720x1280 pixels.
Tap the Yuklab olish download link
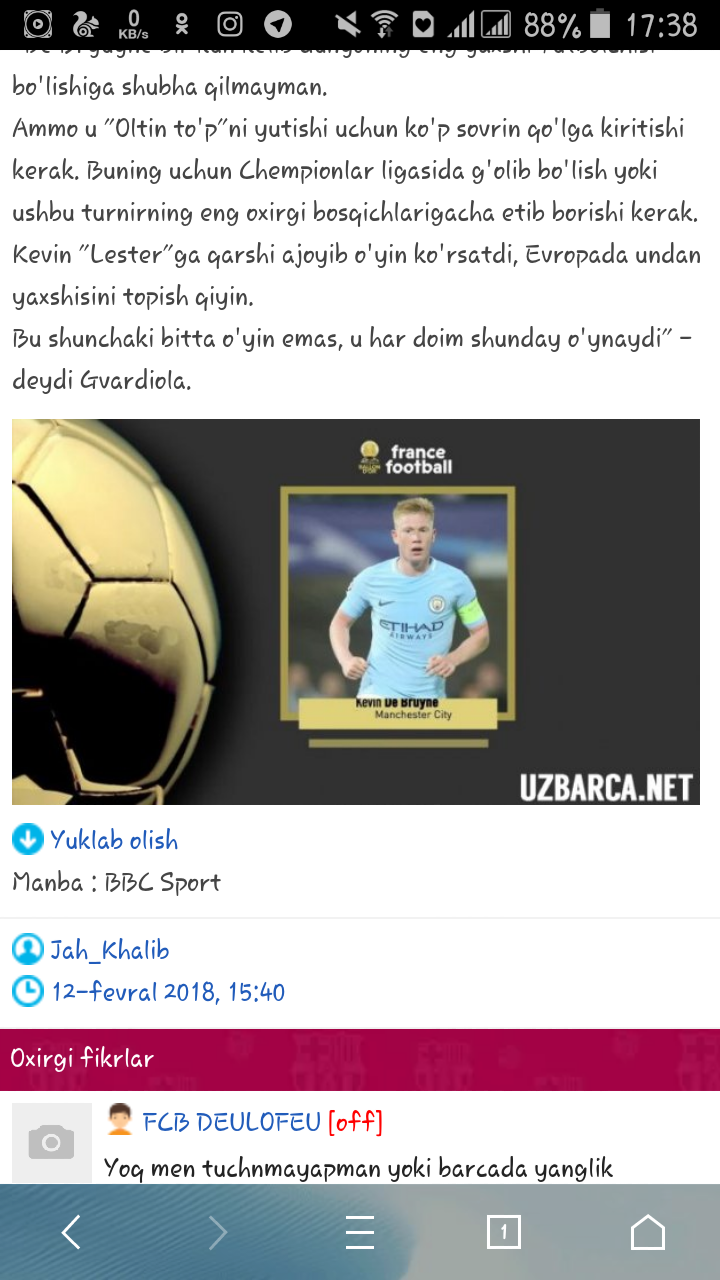[113, 840]
